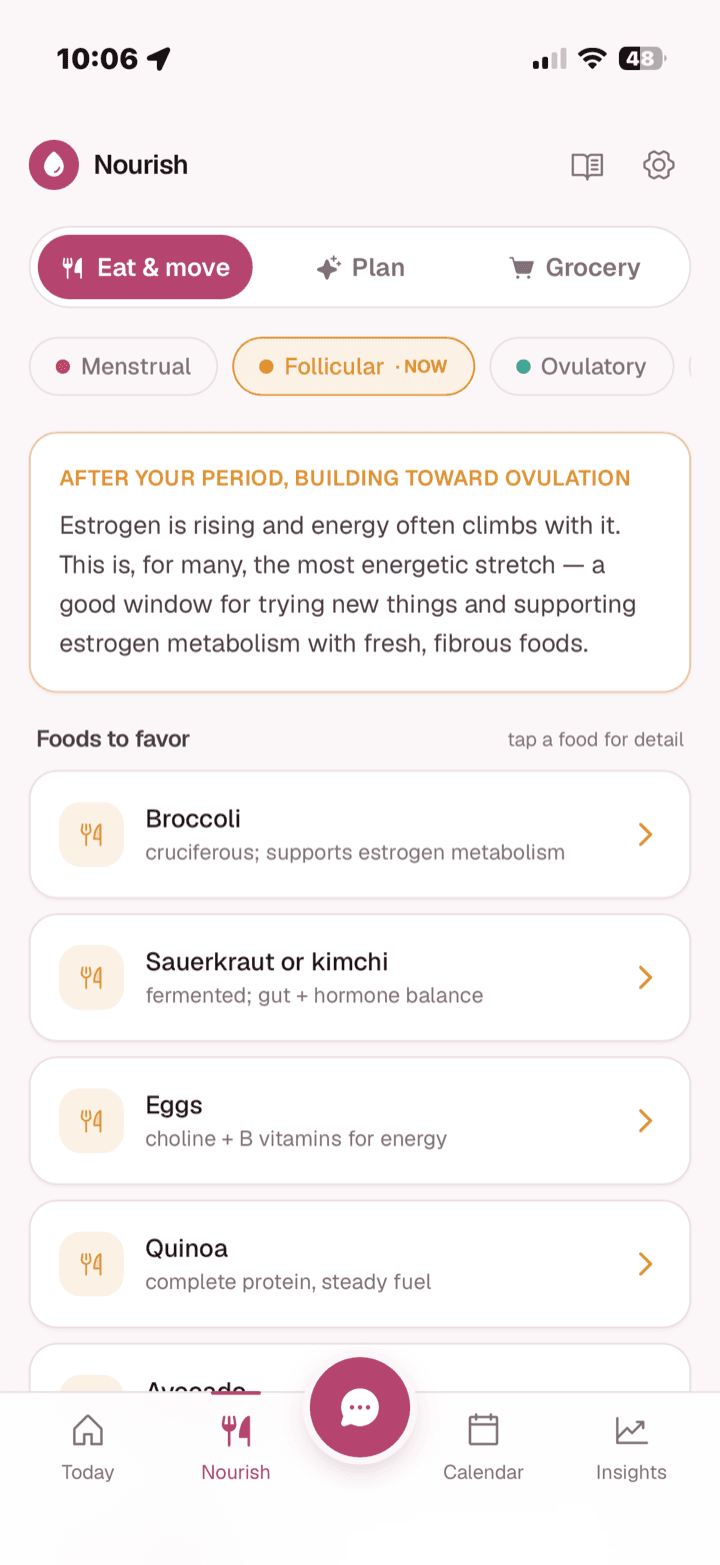Select the Menstrual phase chip
This screenshot has height=1565, width=720.
point(124,366)
